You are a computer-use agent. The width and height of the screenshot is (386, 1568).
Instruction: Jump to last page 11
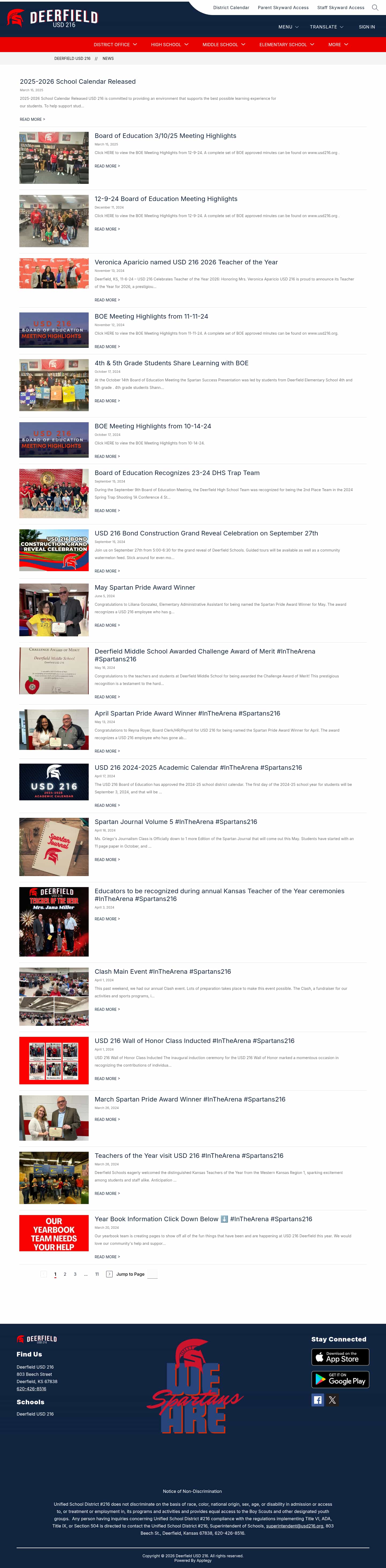pos(97,1274)
